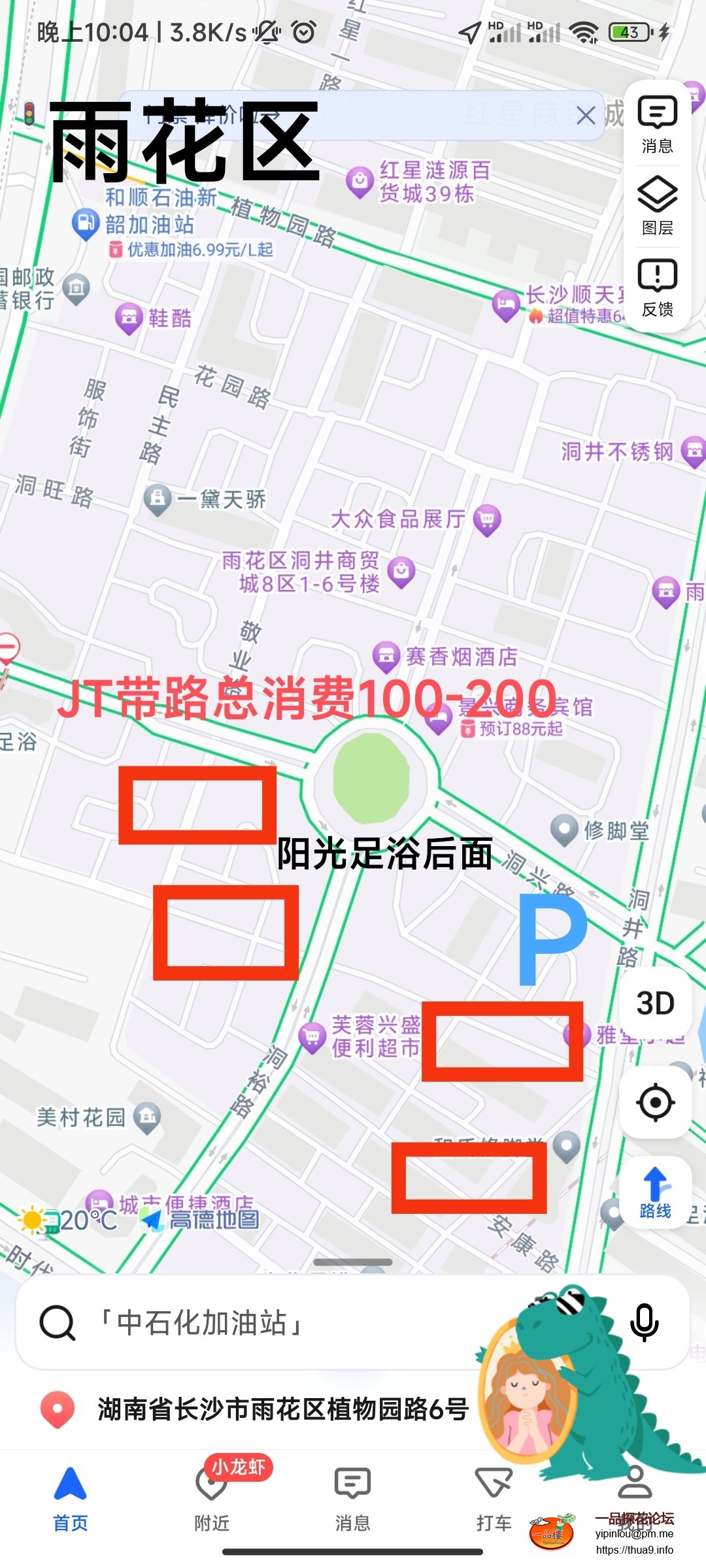Select the 首页 home tab
The width and height of the screenshot is (706, 1568).
pyautogui.click(x=71, y=1496)
